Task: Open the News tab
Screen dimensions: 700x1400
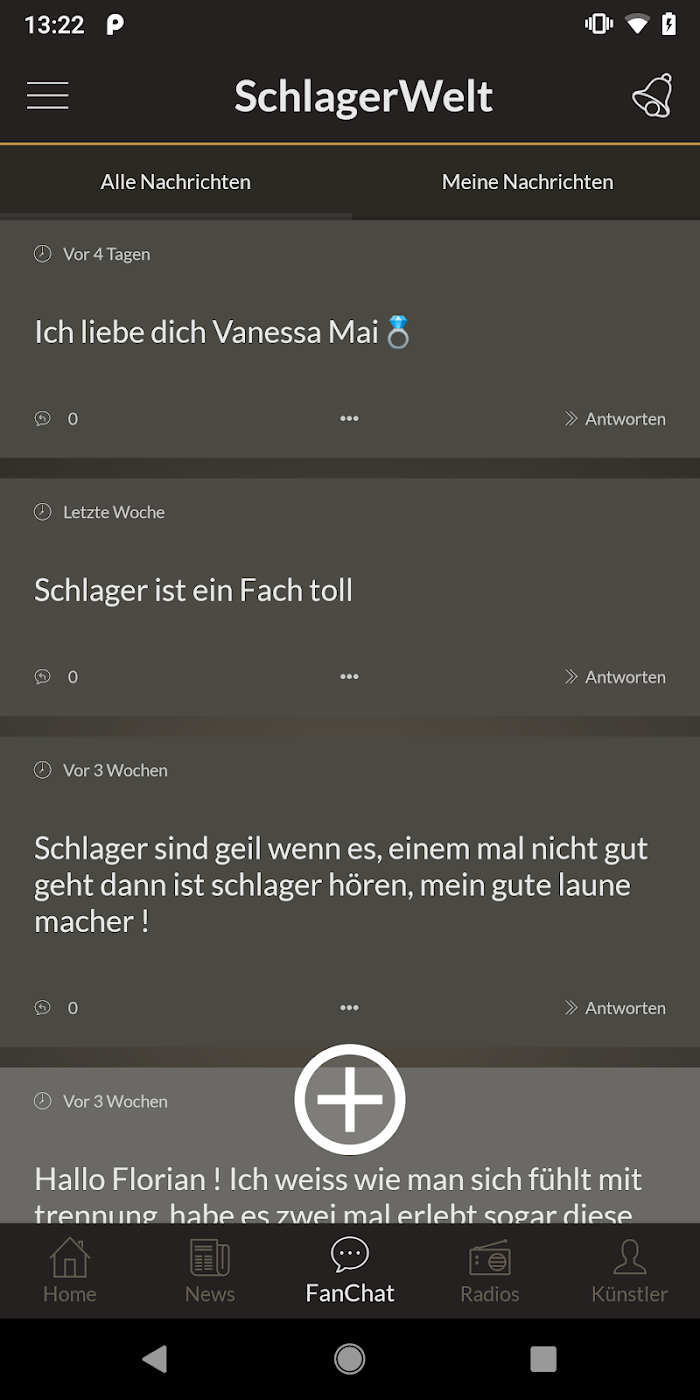Action: coord(210,1270)
